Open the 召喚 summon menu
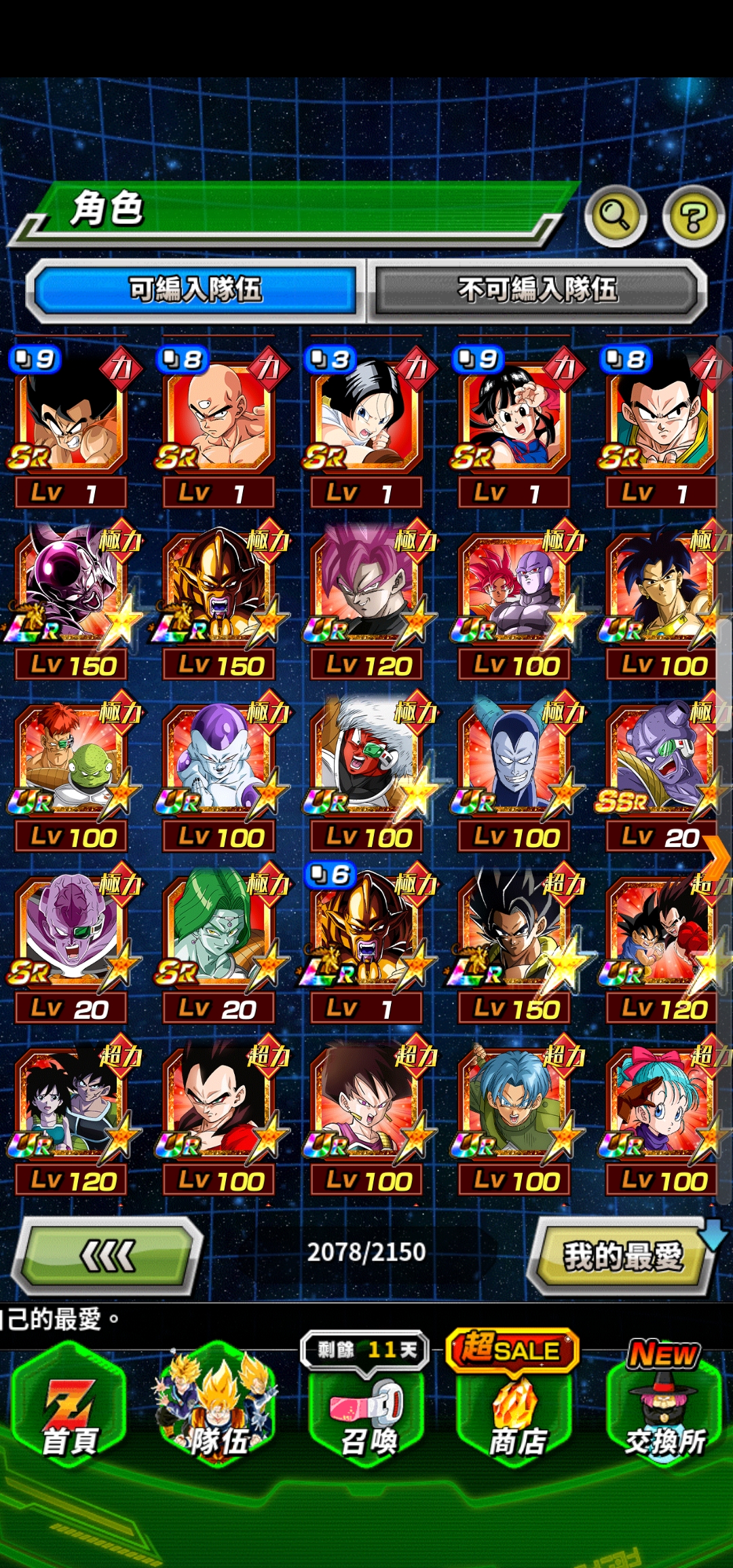The width and height of the screenshot is (733, 1568). (x=366, y=1411)
